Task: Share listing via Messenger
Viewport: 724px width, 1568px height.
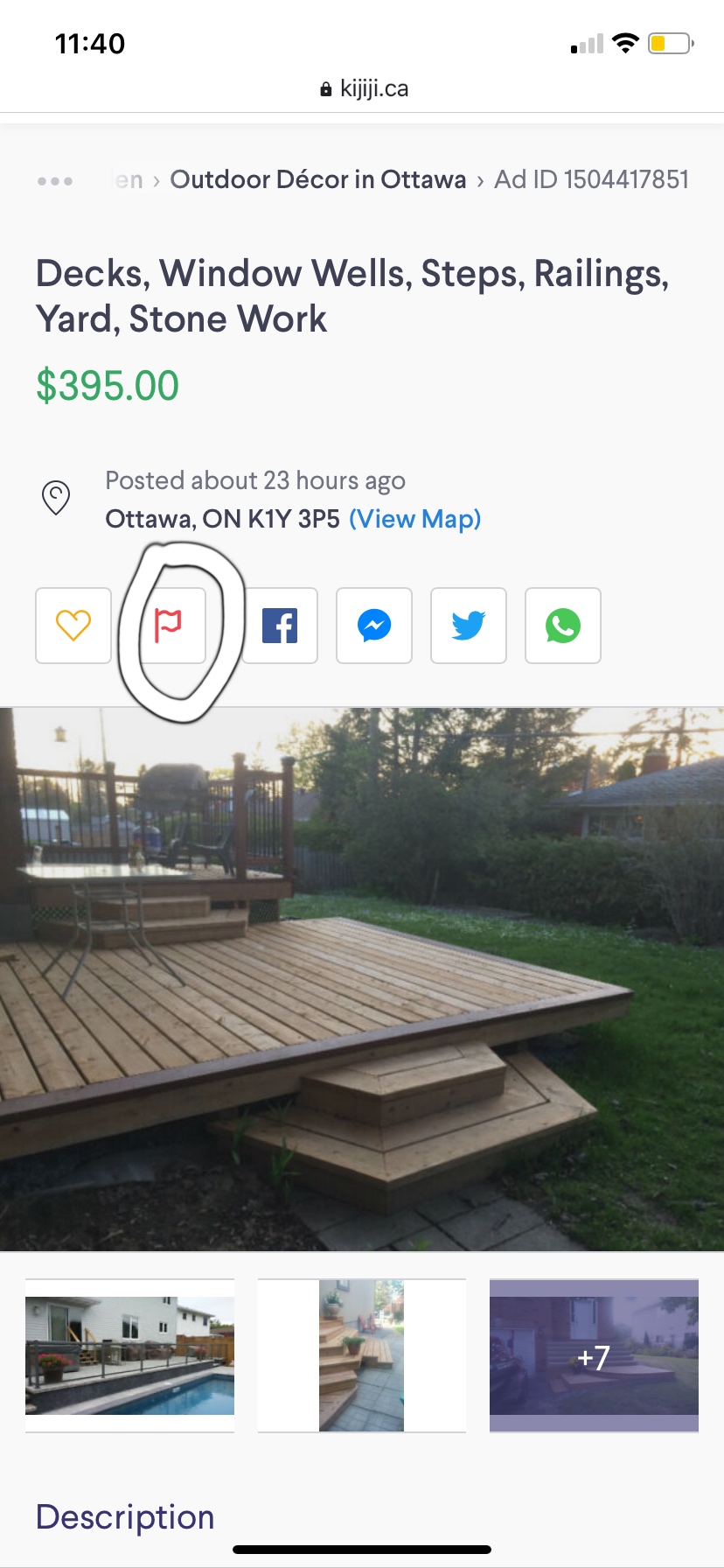Action: click(374, 626)
